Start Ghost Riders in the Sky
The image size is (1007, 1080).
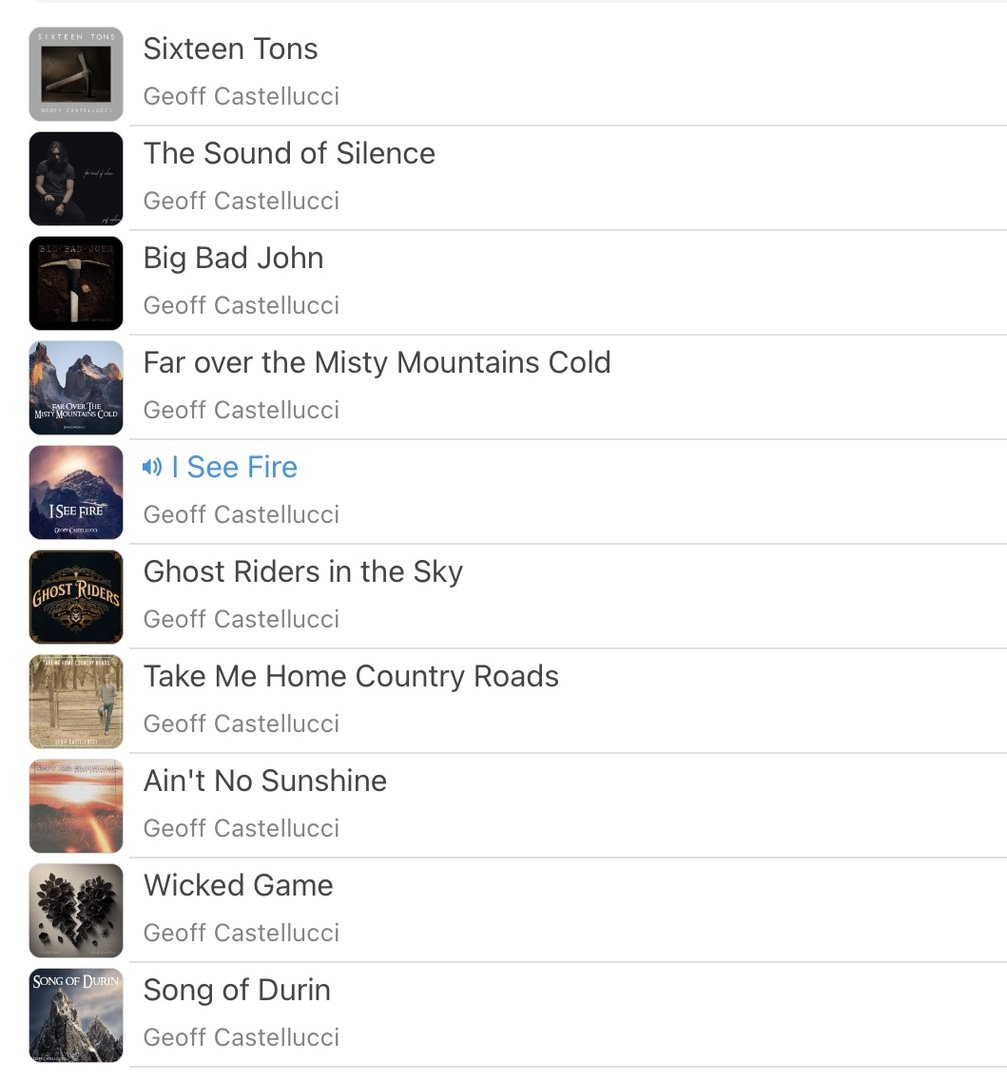click(303, 573)
